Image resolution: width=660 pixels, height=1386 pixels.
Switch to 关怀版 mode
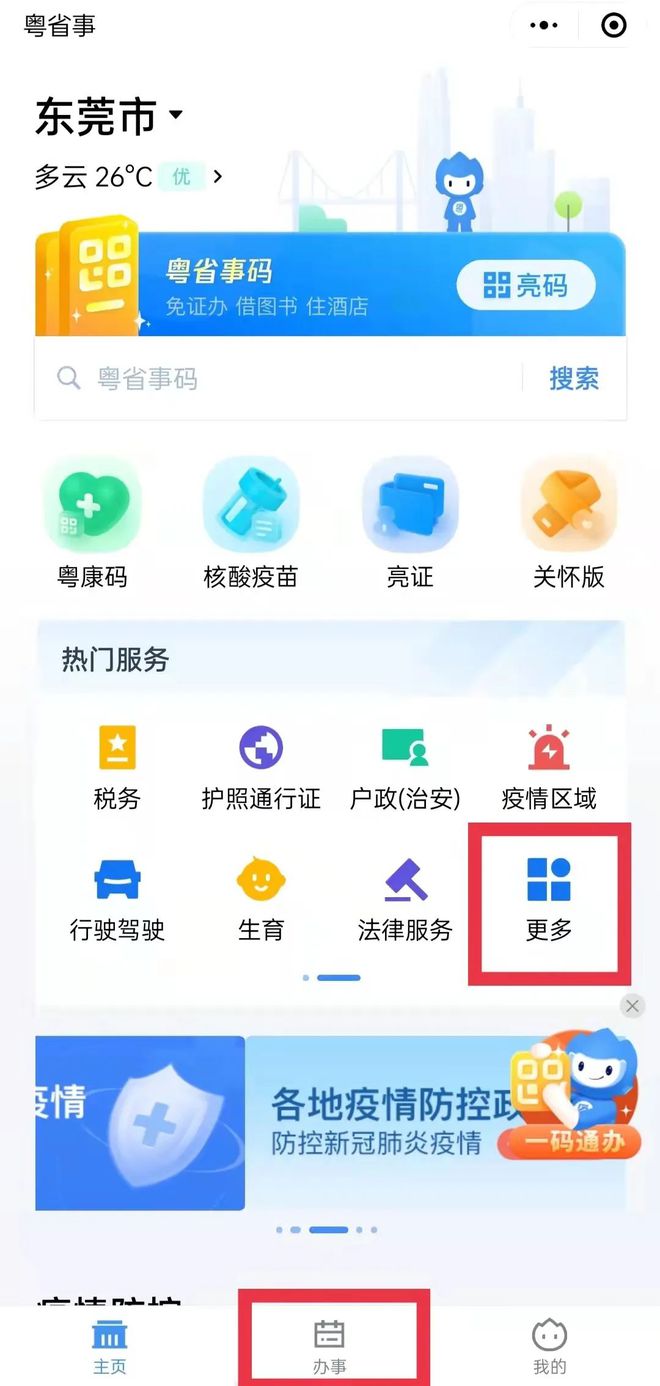pos(569,523)
